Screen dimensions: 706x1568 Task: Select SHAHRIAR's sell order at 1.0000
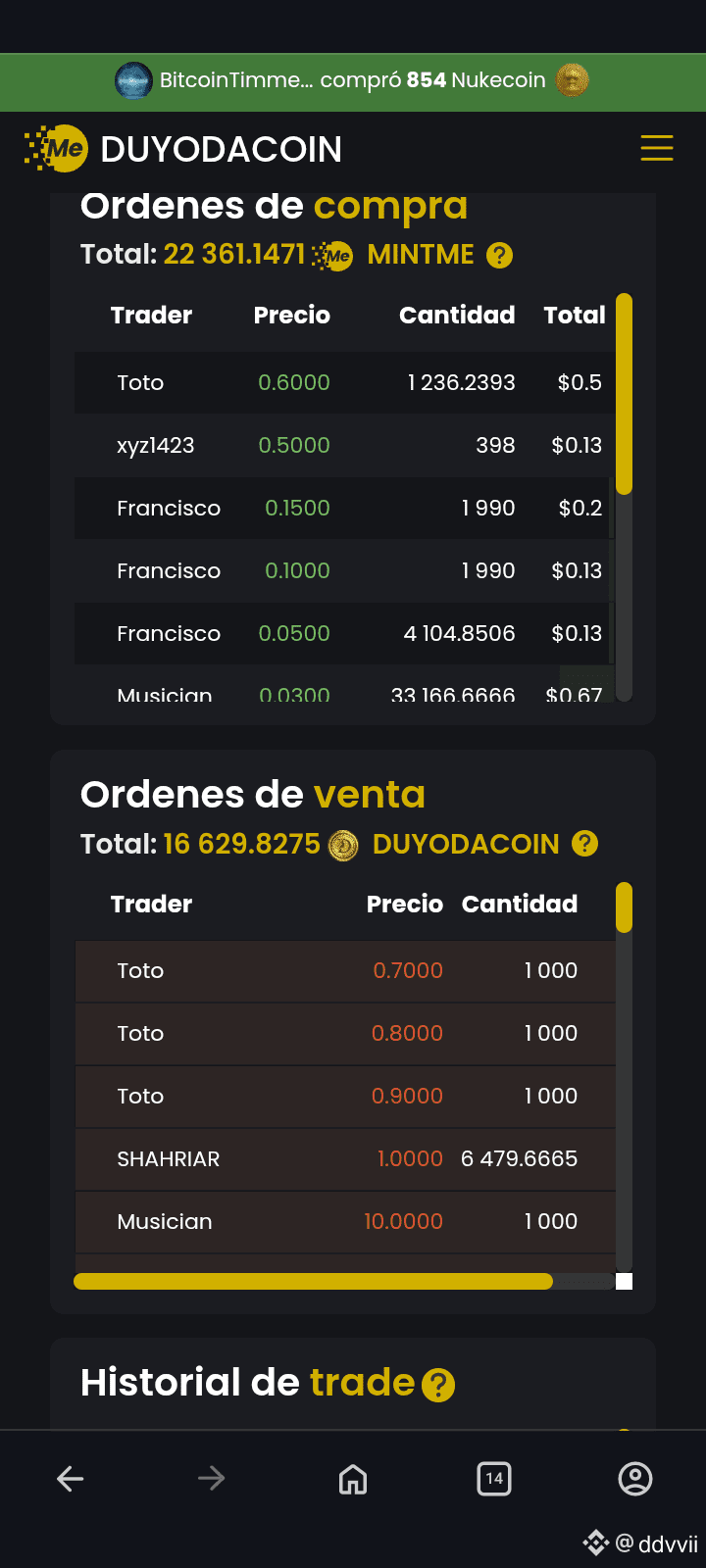[x=345, y=1159]
